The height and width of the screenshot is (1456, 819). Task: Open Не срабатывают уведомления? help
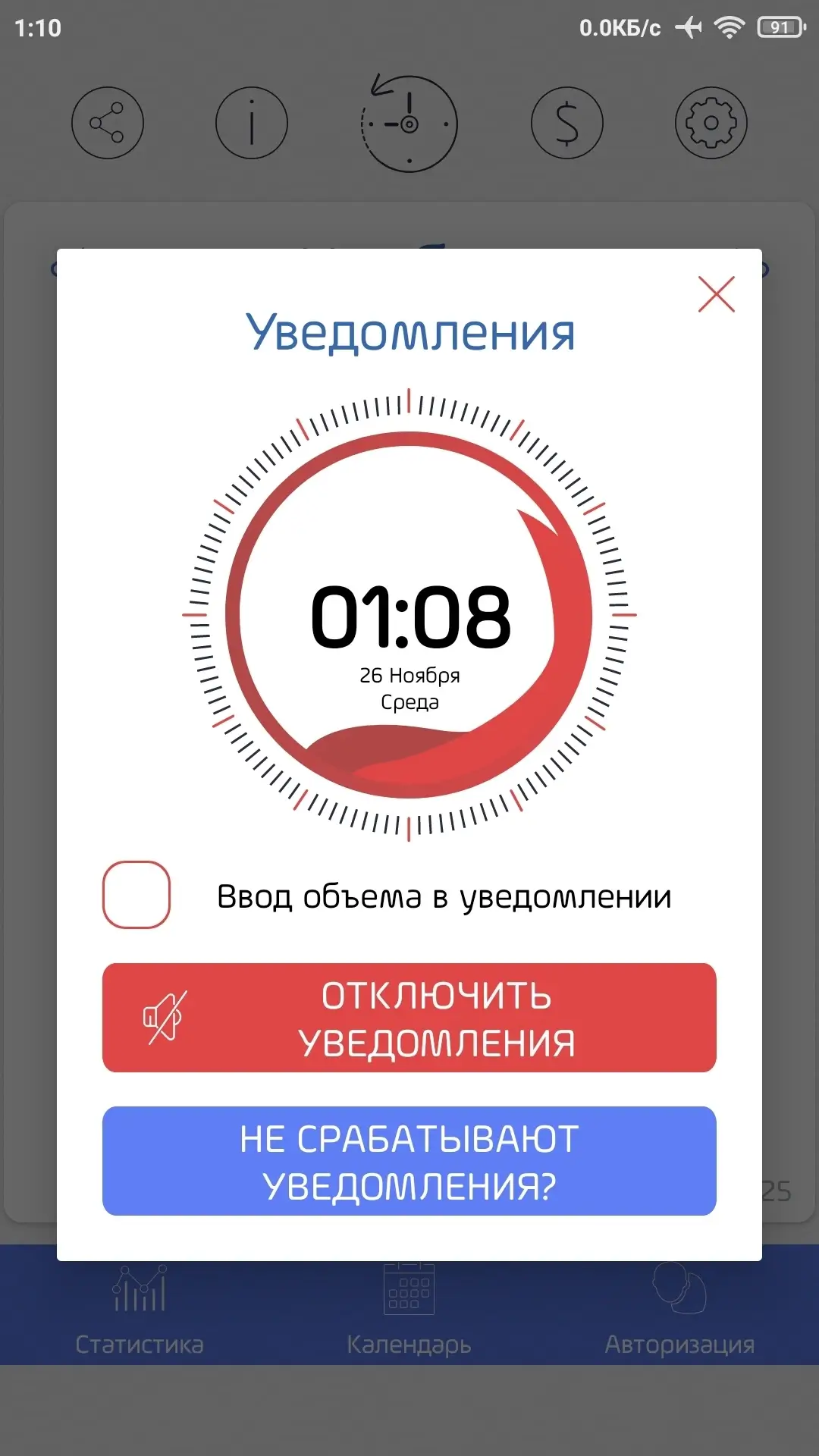pos(409,1161)
